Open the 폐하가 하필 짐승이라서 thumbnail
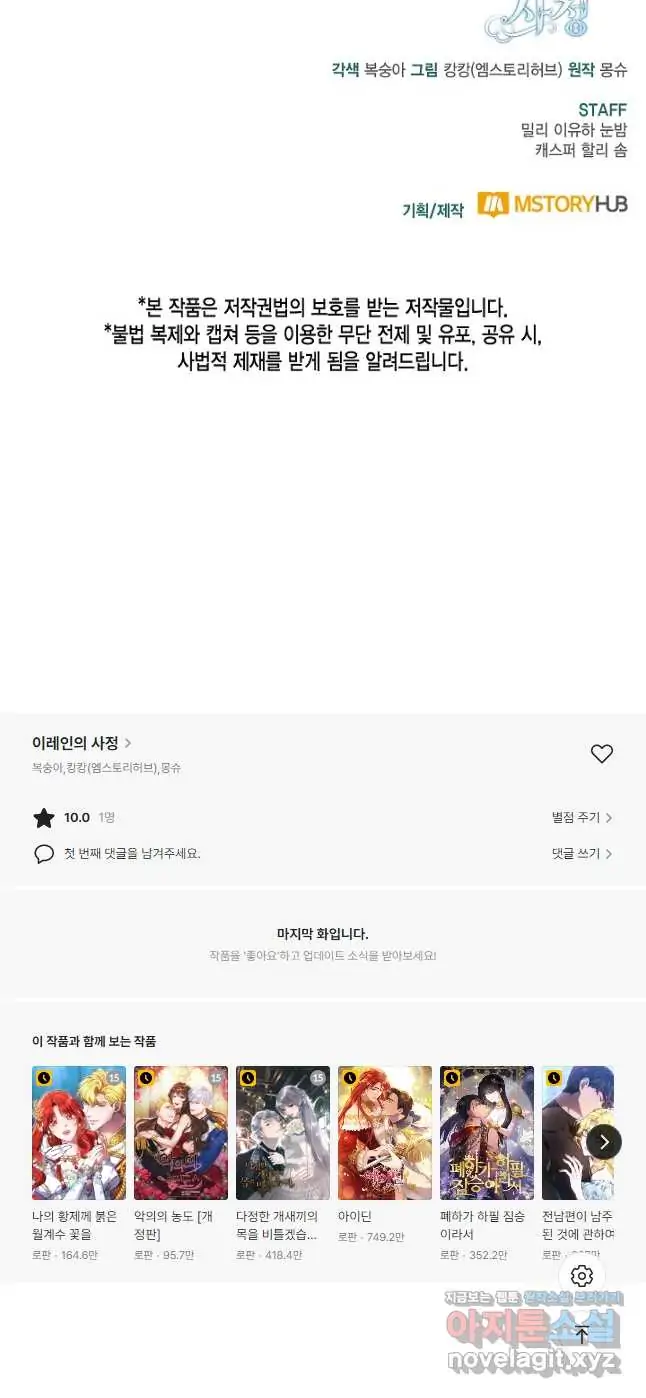This screenshot has width=646, height=1398. pos(487,1132)
